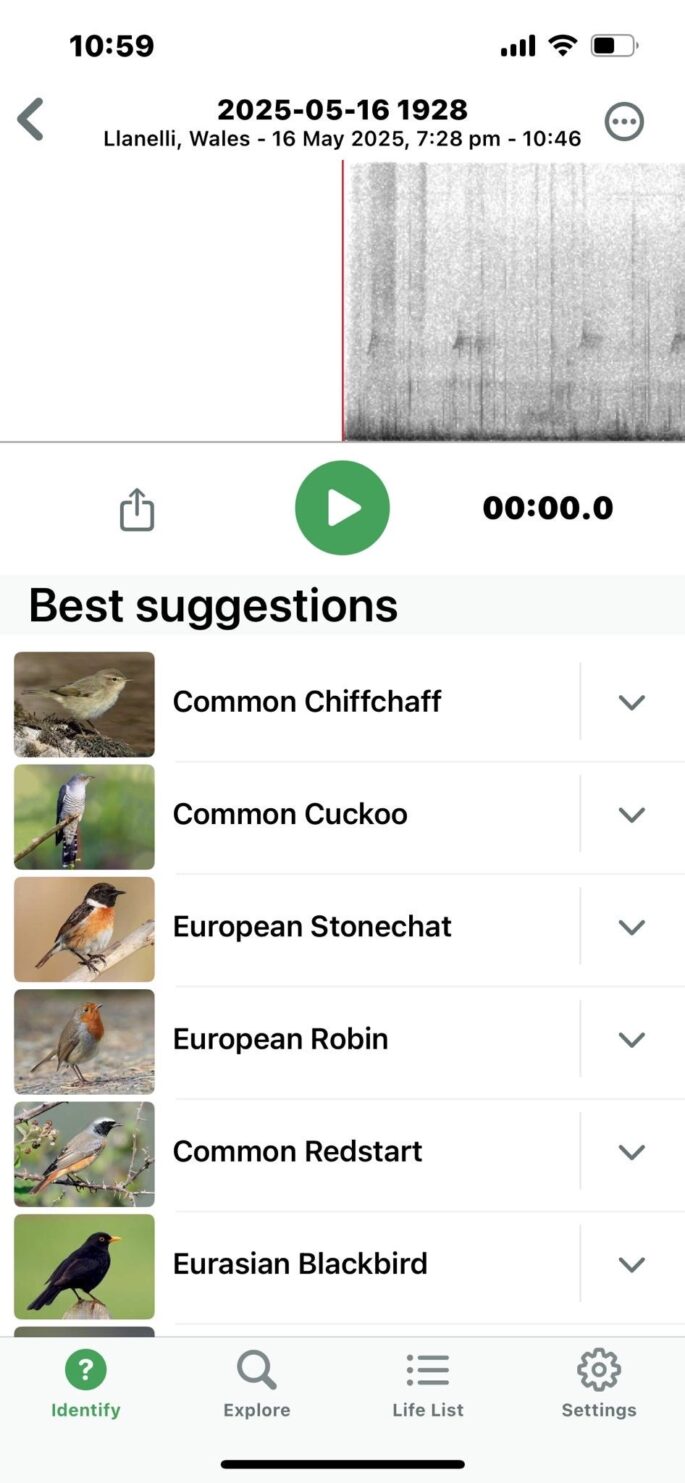Open the Life List tab
This screenshot has height=1483, width=685.
pyautogui.click(x=428, y=1384)
